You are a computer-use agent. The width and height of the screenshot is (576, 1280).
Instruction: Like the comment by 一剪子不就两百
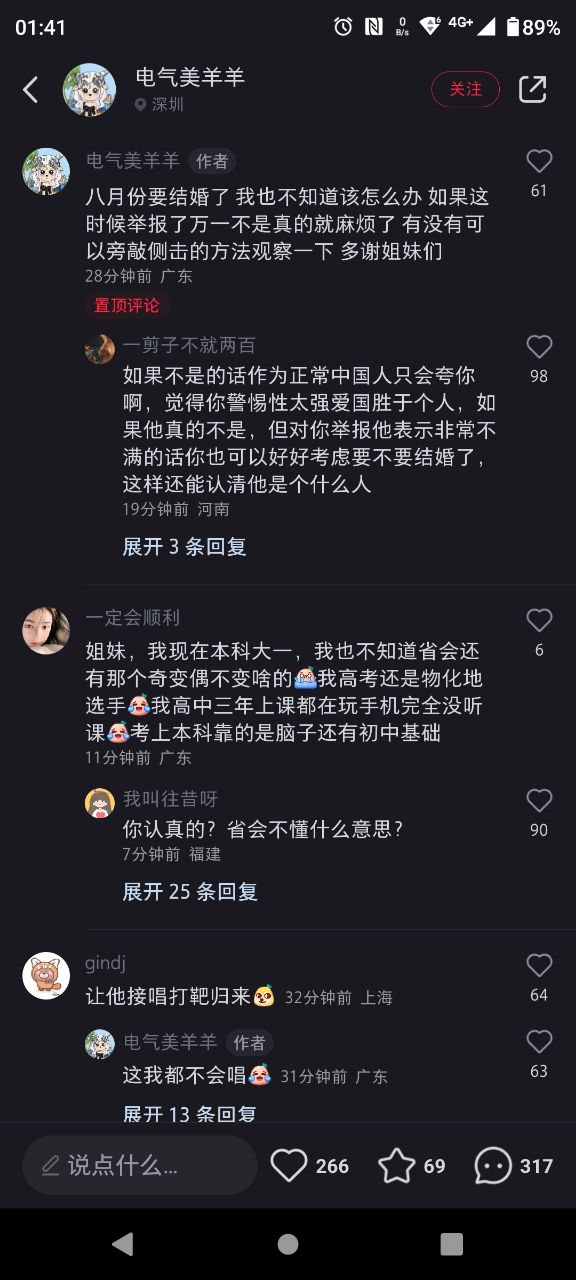coord(539,347)
